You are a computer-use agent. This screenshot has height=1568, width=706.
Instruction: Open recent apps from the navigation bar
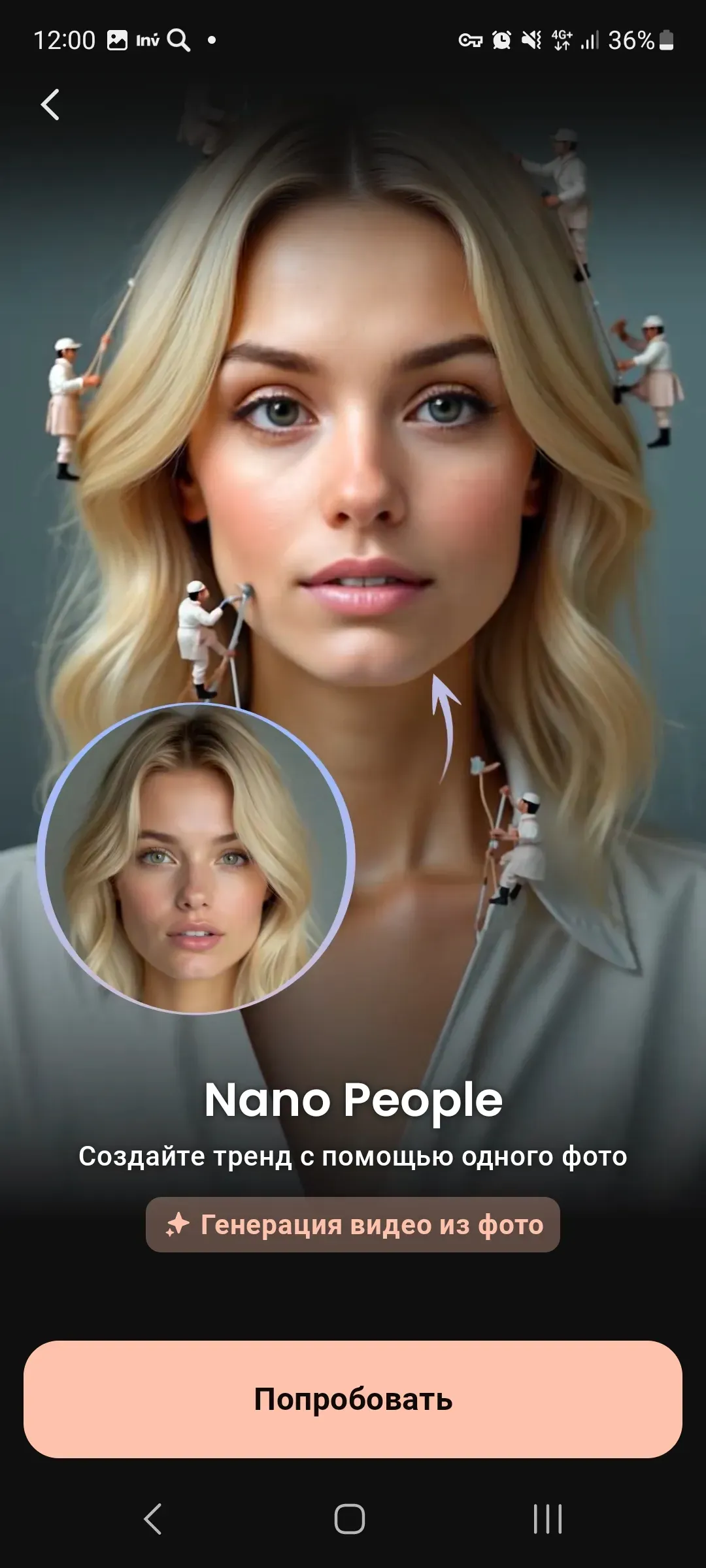pos(548,1519)
